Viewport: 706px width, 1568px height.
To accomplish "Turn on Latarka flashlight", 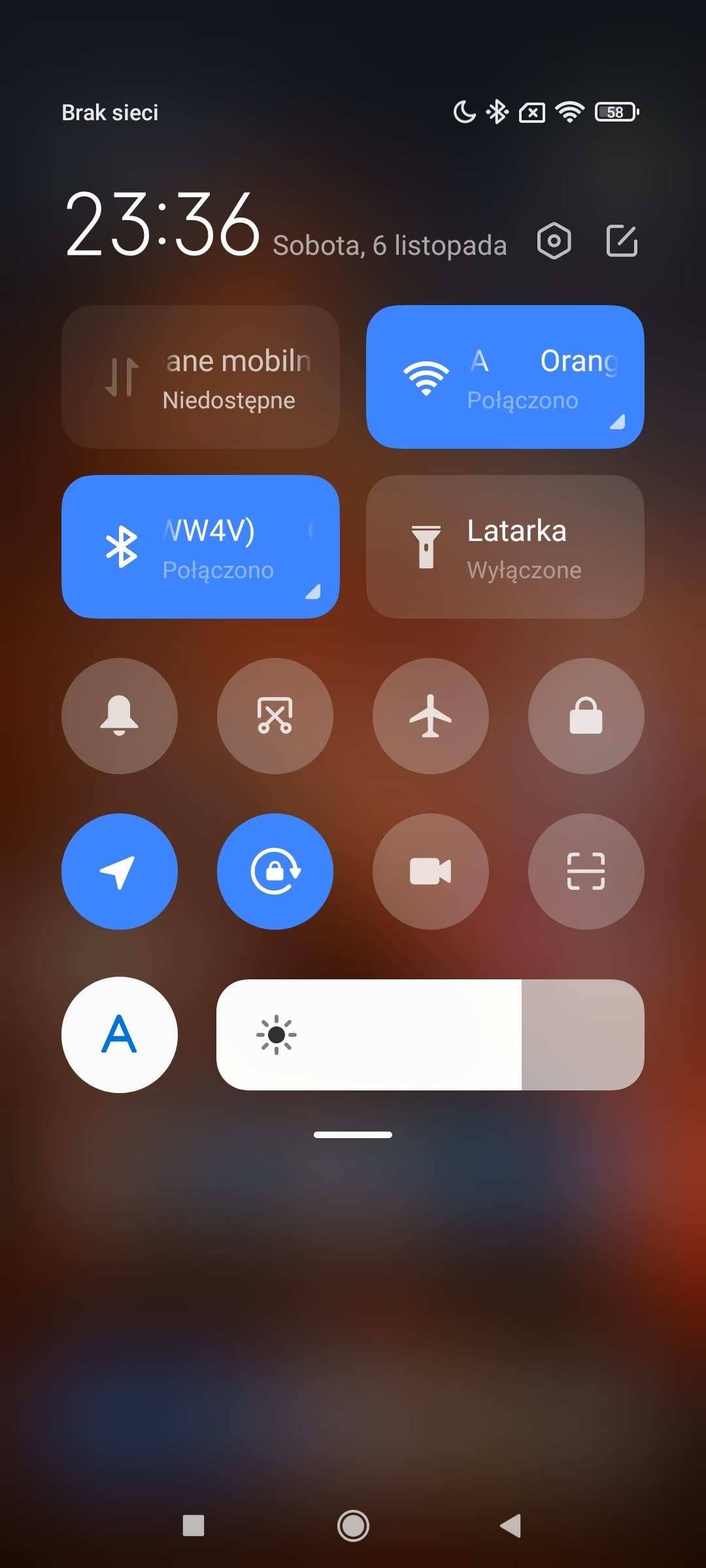I will [x=505, y=547].
